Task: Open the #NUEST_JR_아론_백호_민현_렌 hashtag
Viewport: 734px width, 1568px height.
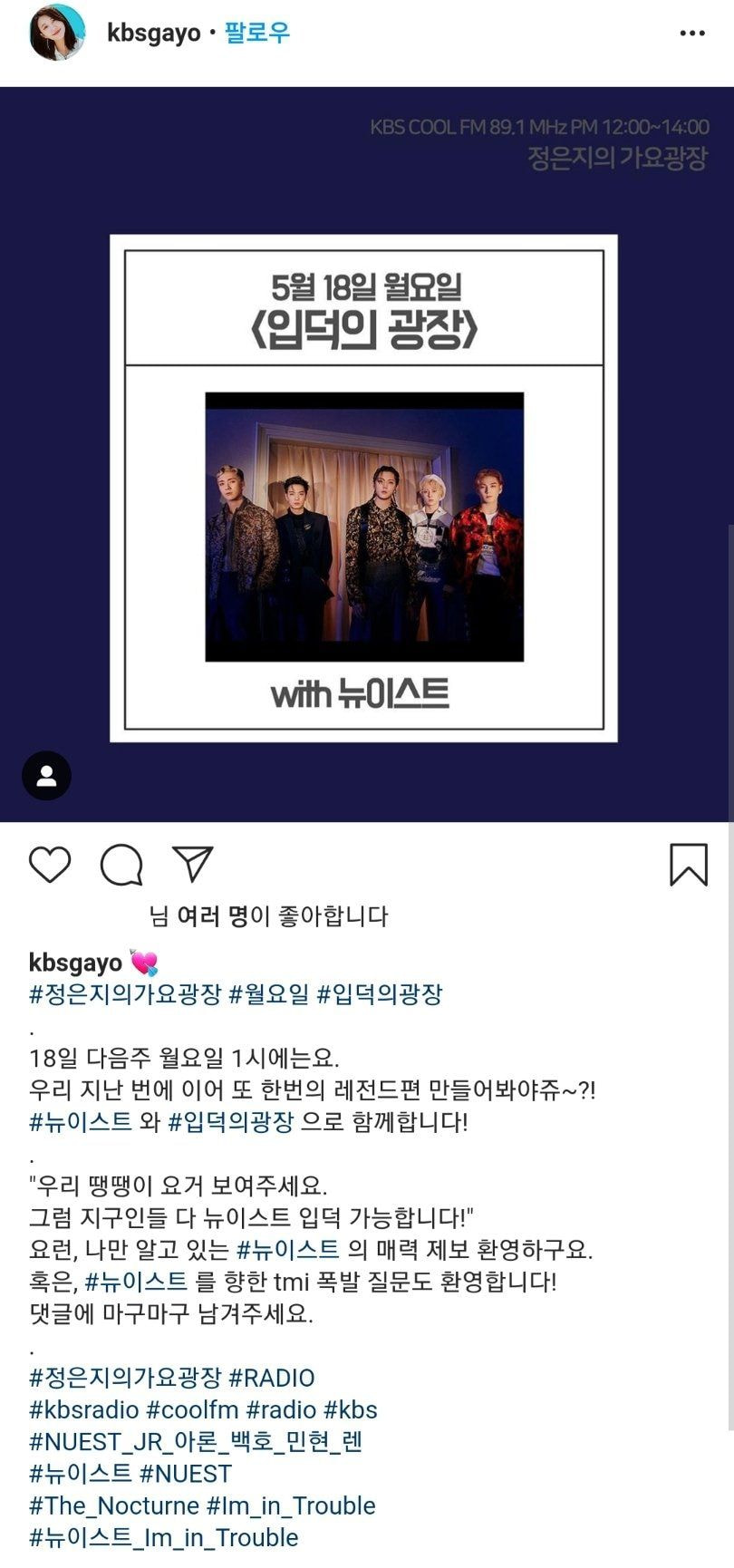Action: tap(196, 1441)
